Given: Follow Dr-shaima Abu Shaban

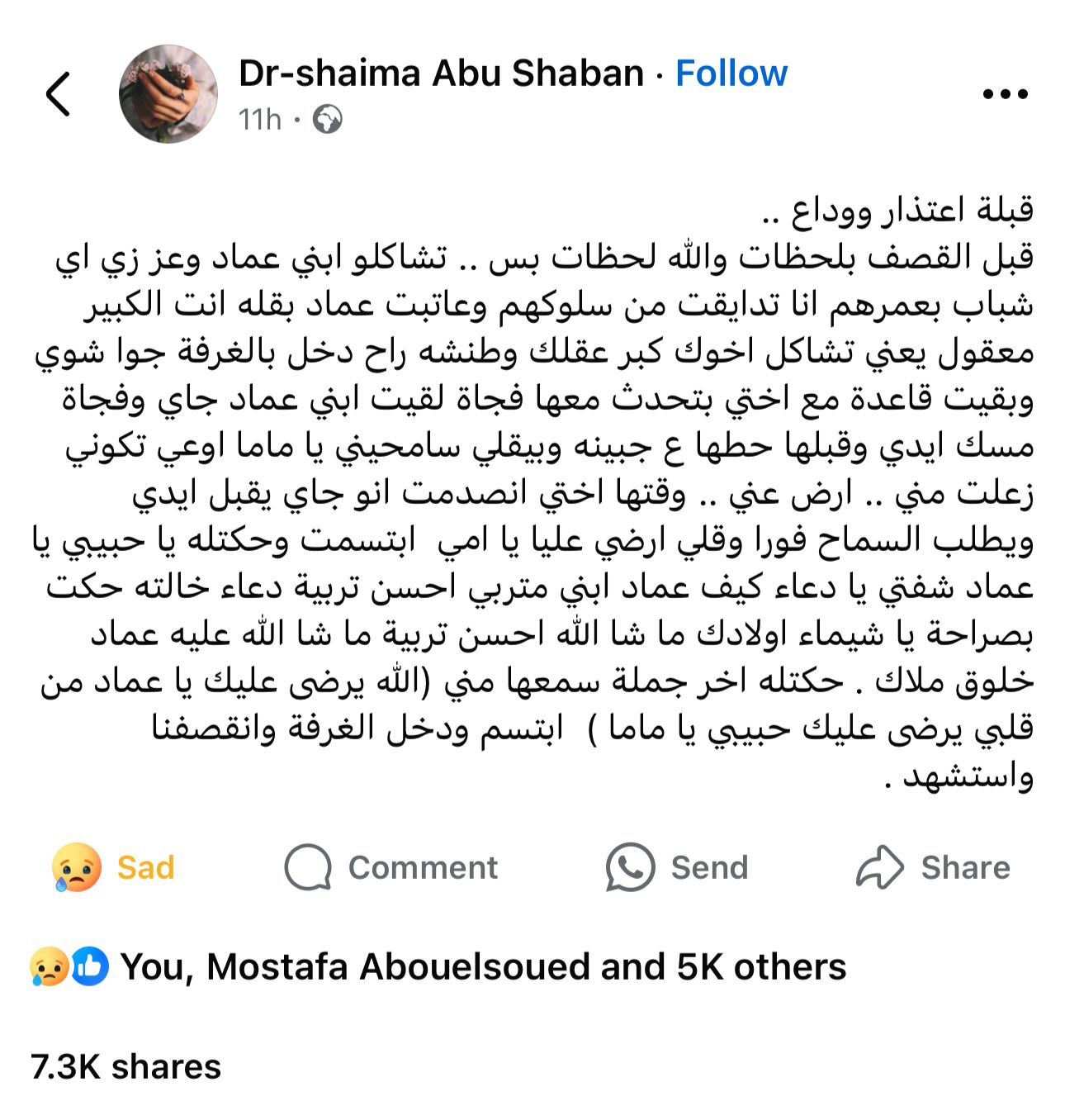Looking at the screenshot, I should [731, 74].
